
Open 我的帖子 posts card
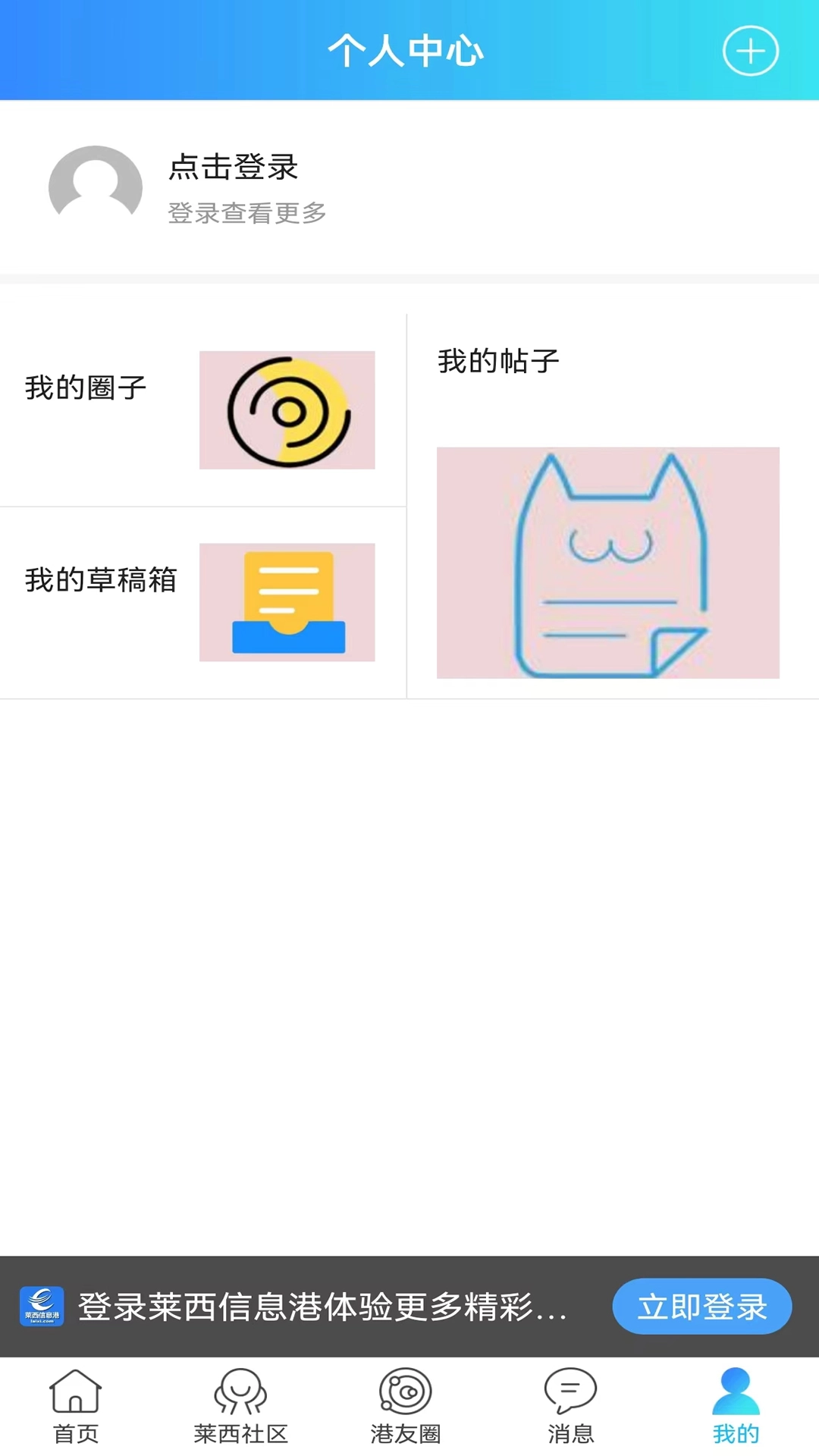[611, 507]
